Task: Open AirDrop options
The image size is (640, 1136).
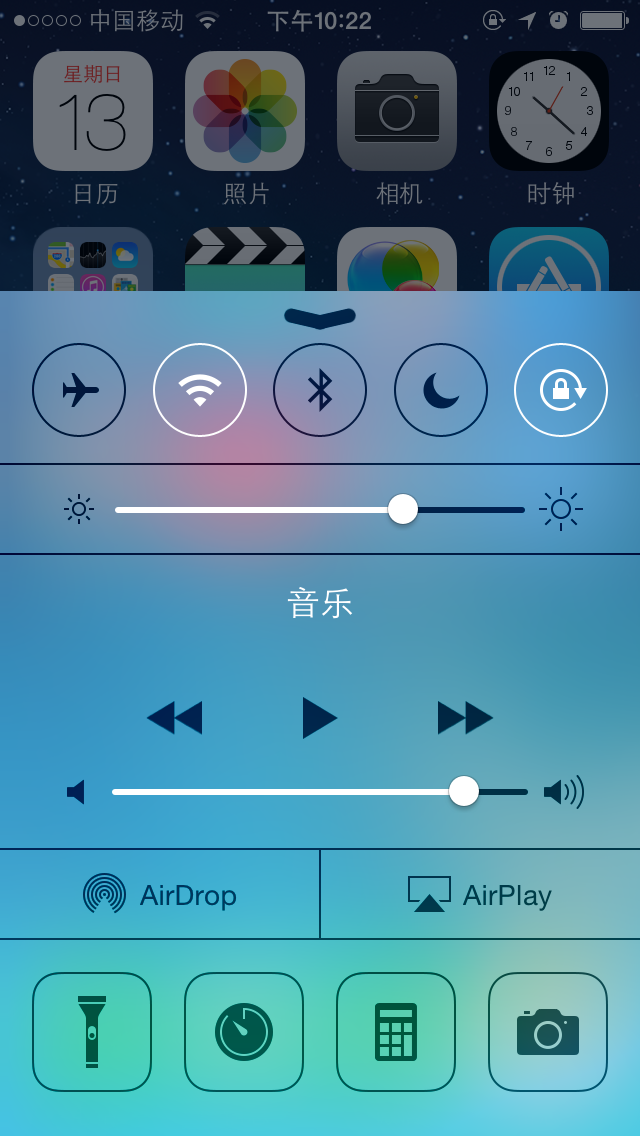Action: point(159,894)
